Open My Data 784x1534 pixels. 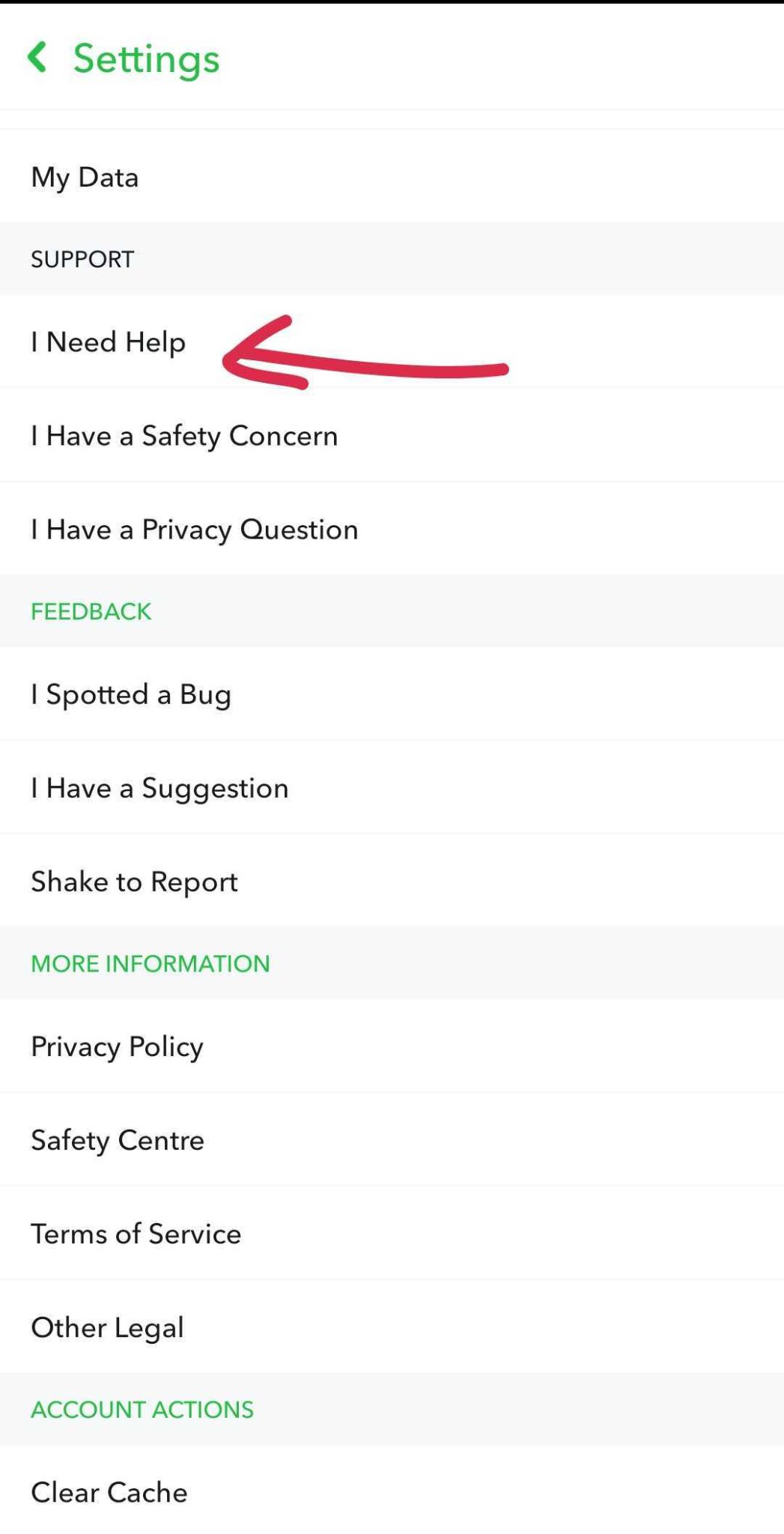tap(392, 176)
